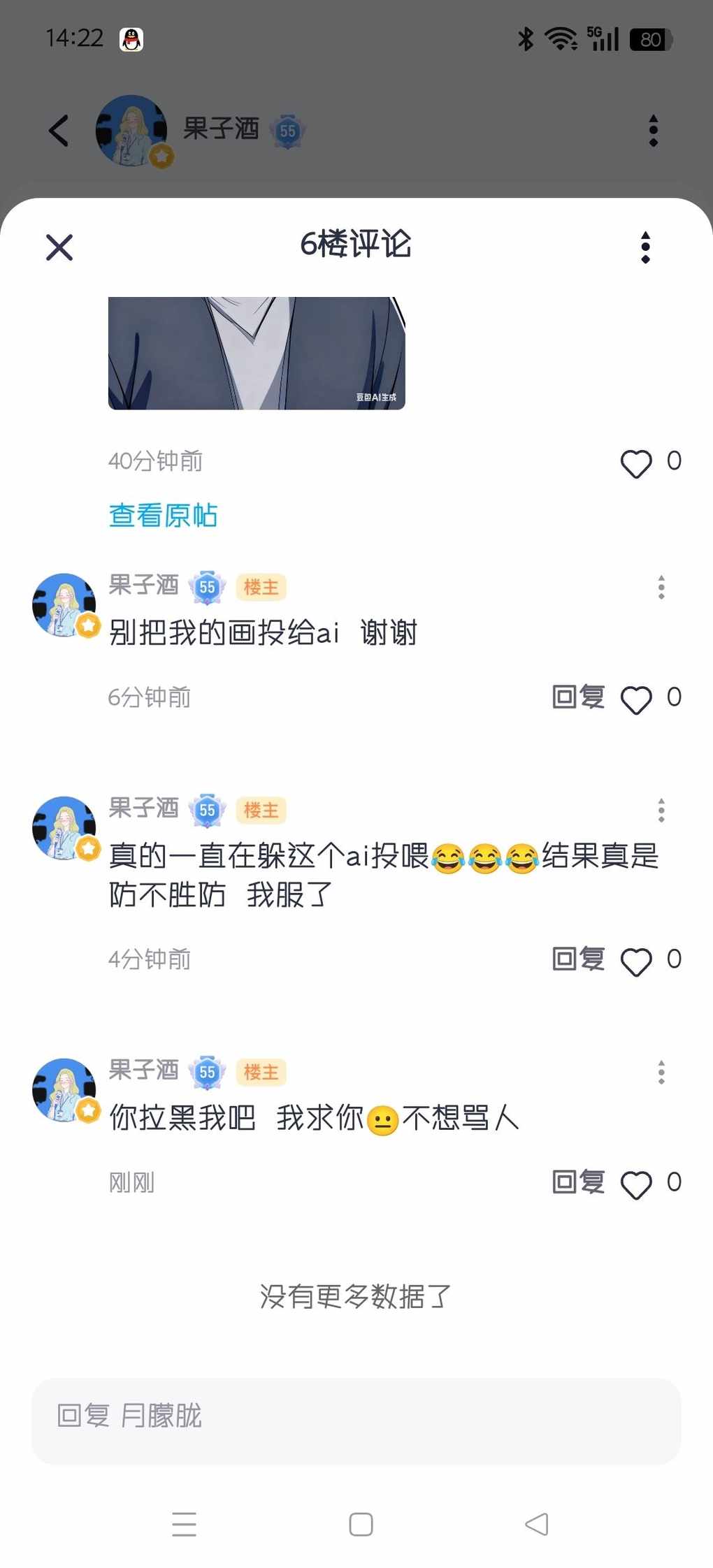713x1568 pixels.
Task: Like the comment 你拉黑我吧 我求你
Action: tap(636, 1184)
